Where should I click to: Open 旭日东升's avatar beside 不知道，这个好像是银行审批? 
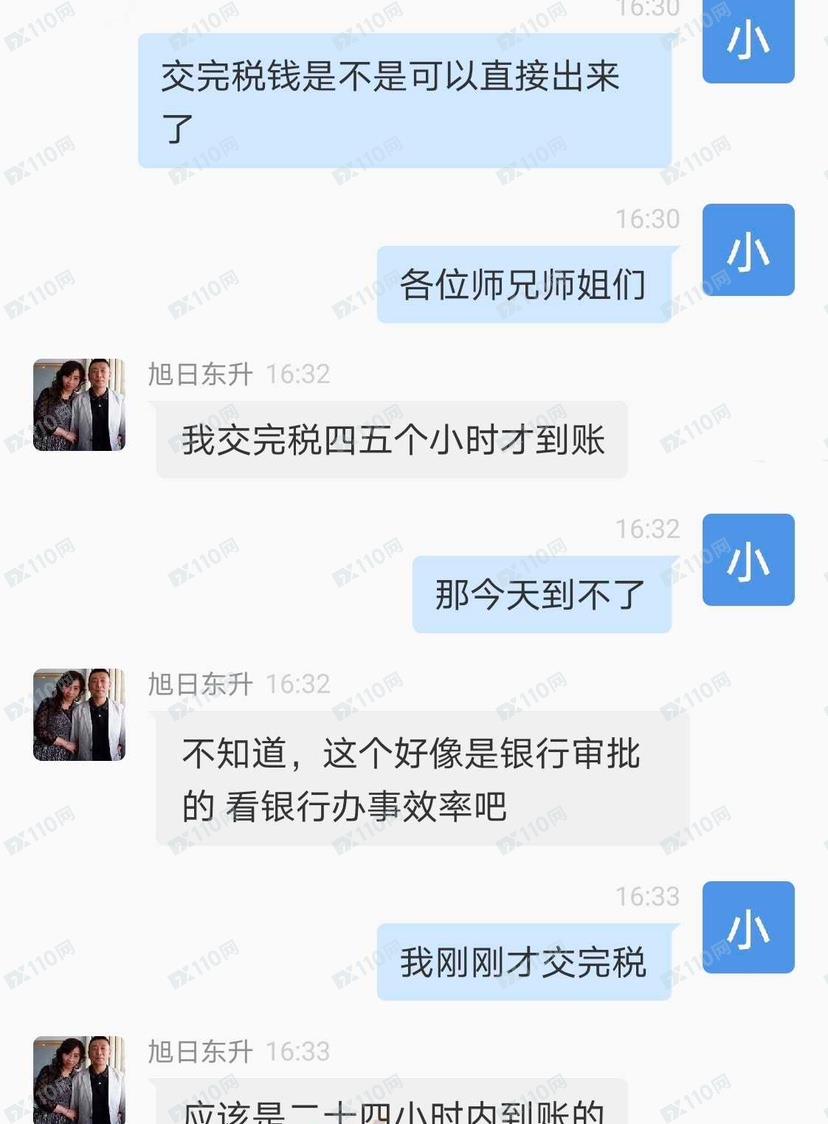79,714
